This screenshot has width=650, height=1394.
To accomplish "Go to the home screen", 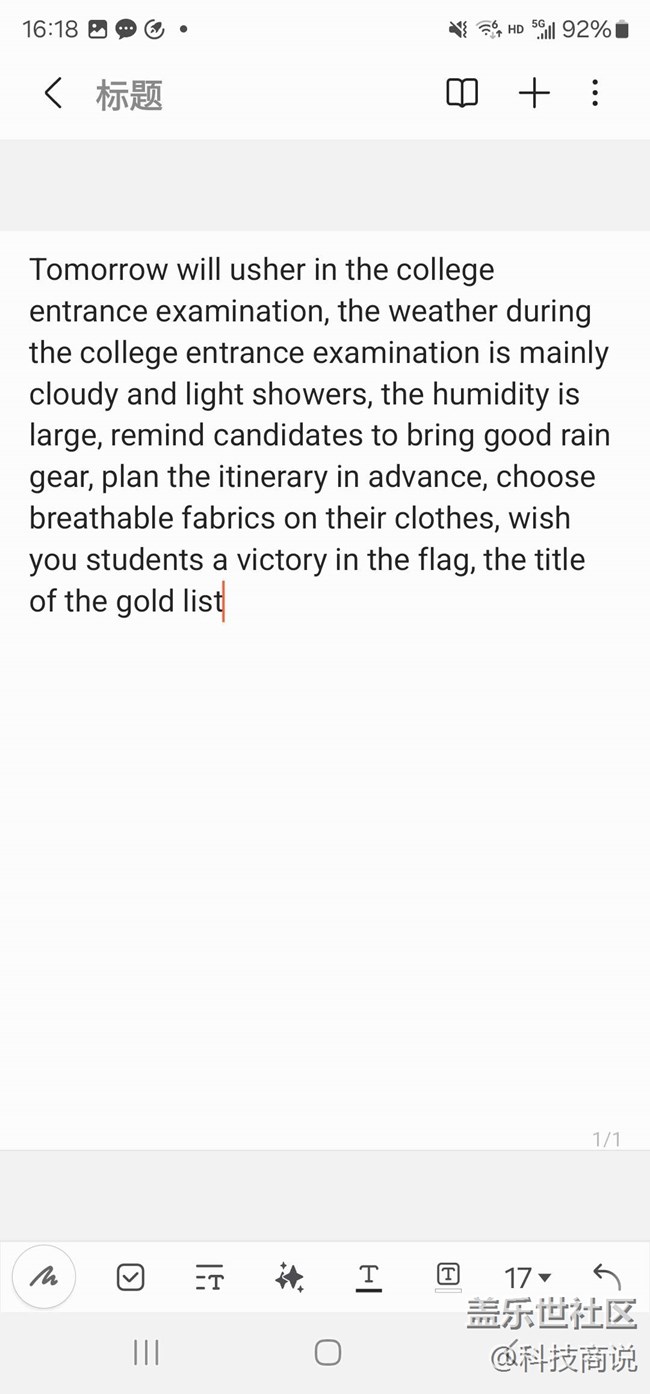I will tap(327, 1353).
